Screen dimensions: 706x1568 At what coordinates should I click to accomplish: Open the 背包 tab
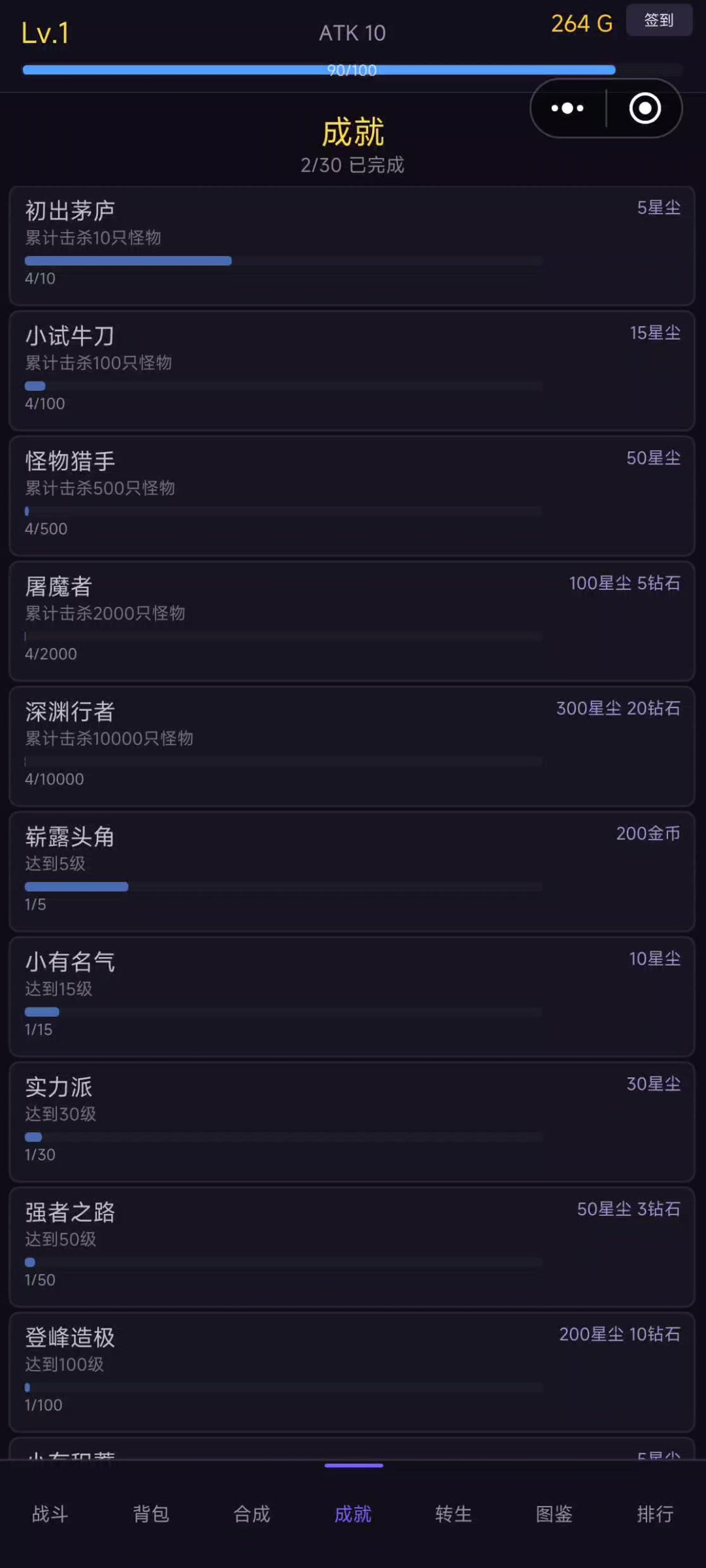coord(151,1513)
